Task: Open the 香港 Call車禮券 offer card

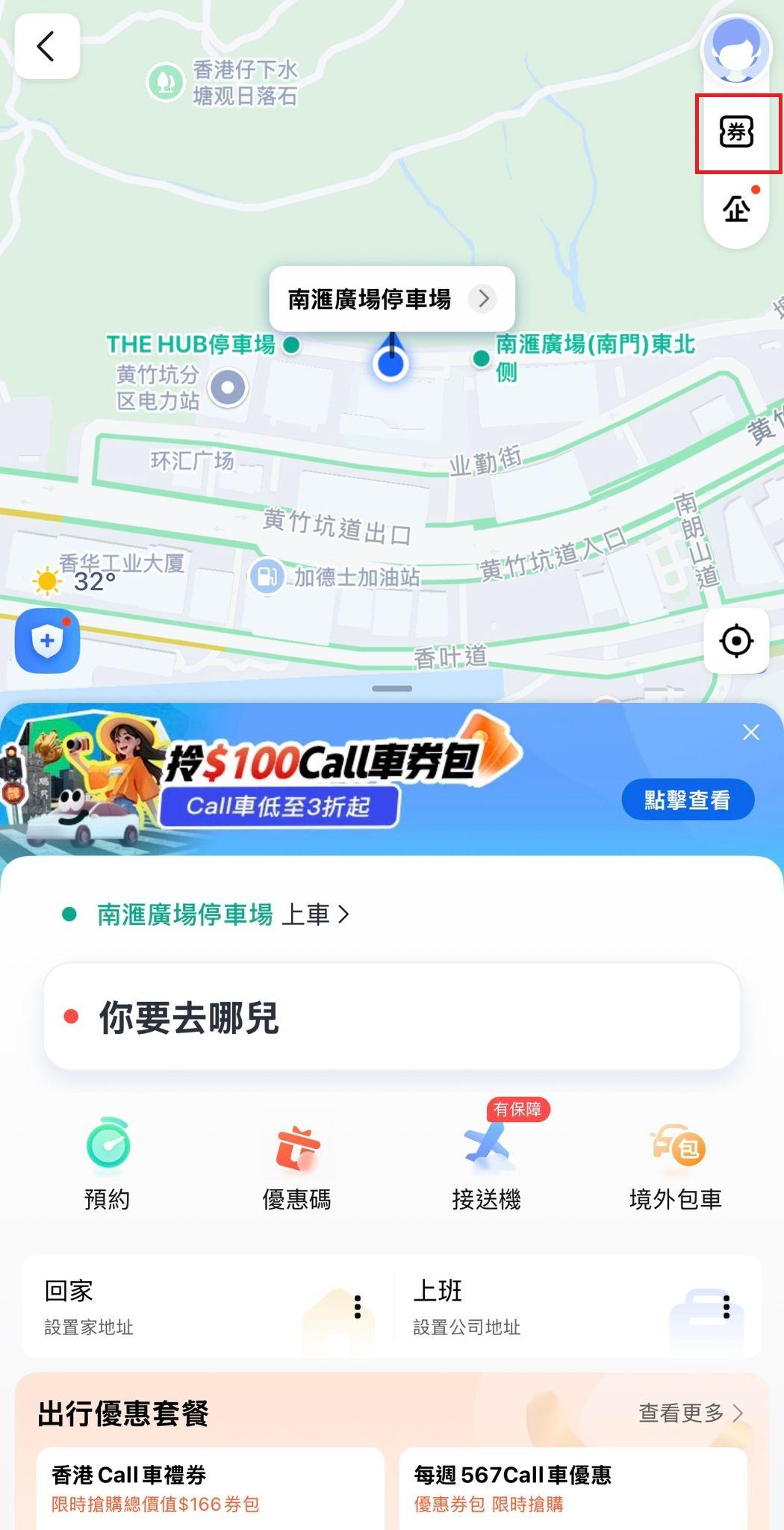Action: 211,1487
